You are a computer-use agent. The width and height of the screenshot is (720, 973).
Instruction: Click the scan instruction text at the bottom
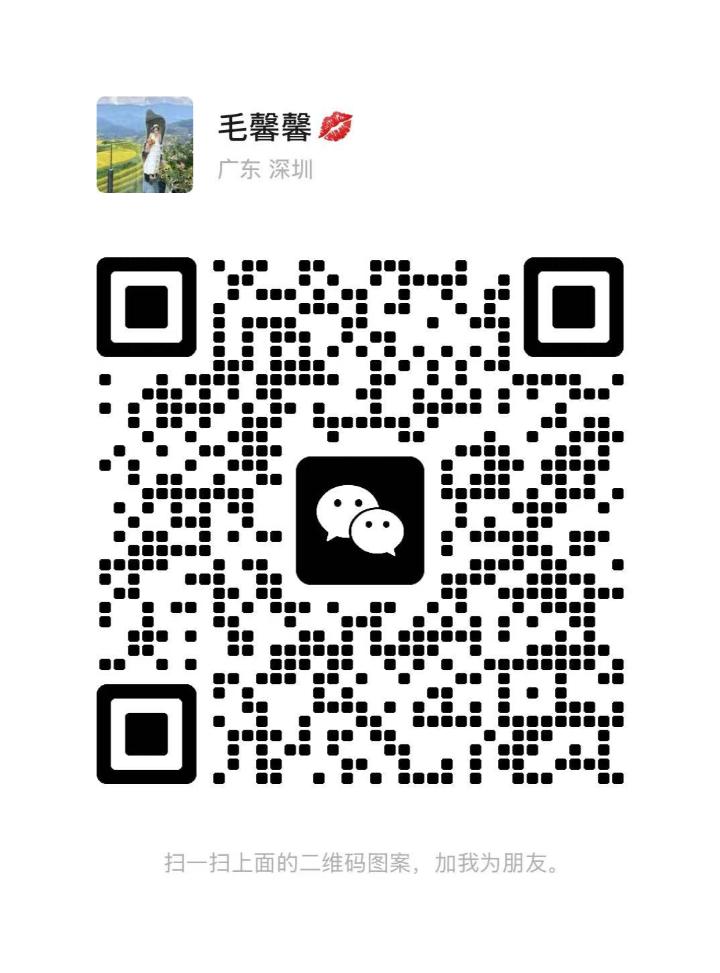[x=362, y=860]
